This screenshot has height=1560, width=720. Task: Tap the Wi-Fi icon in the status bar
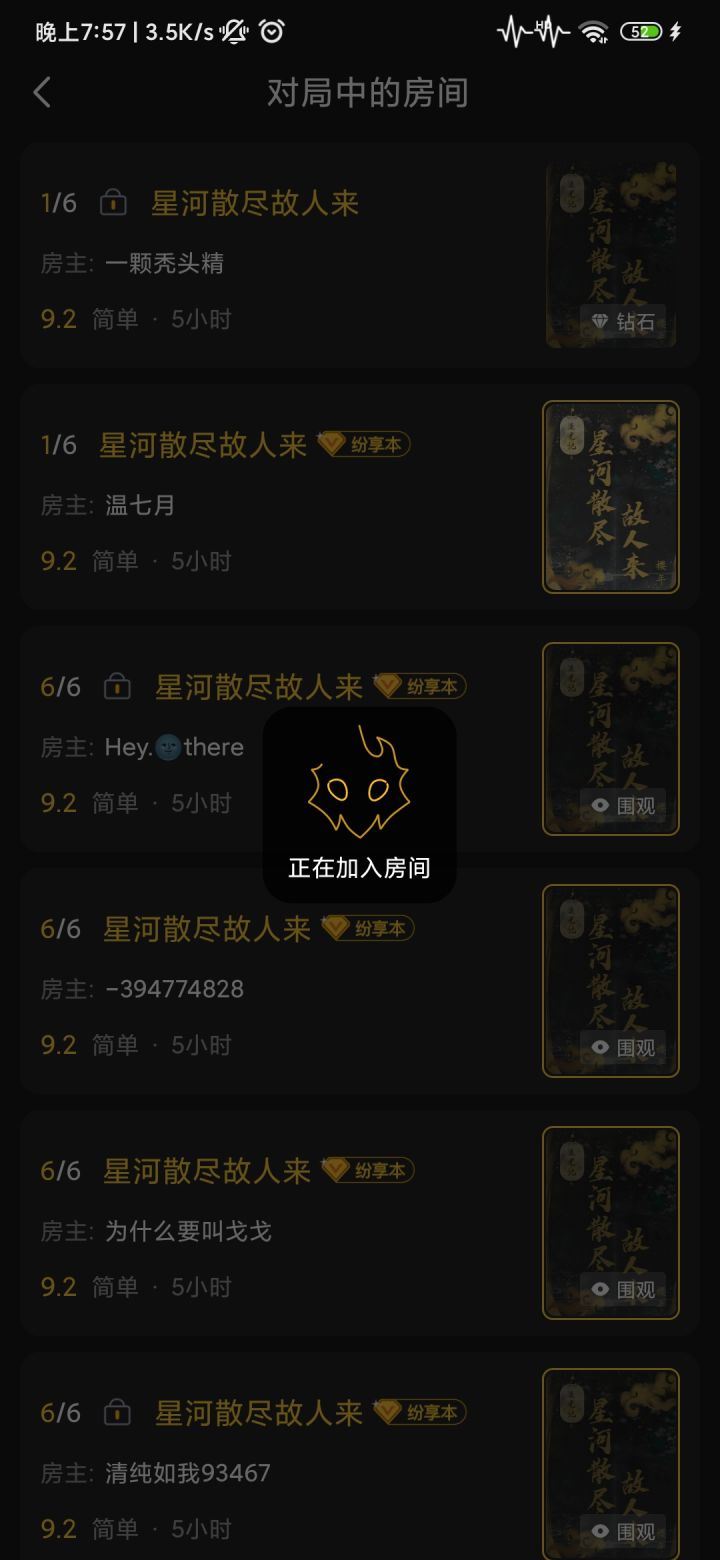pyautogui.click(x=593, y=31)
